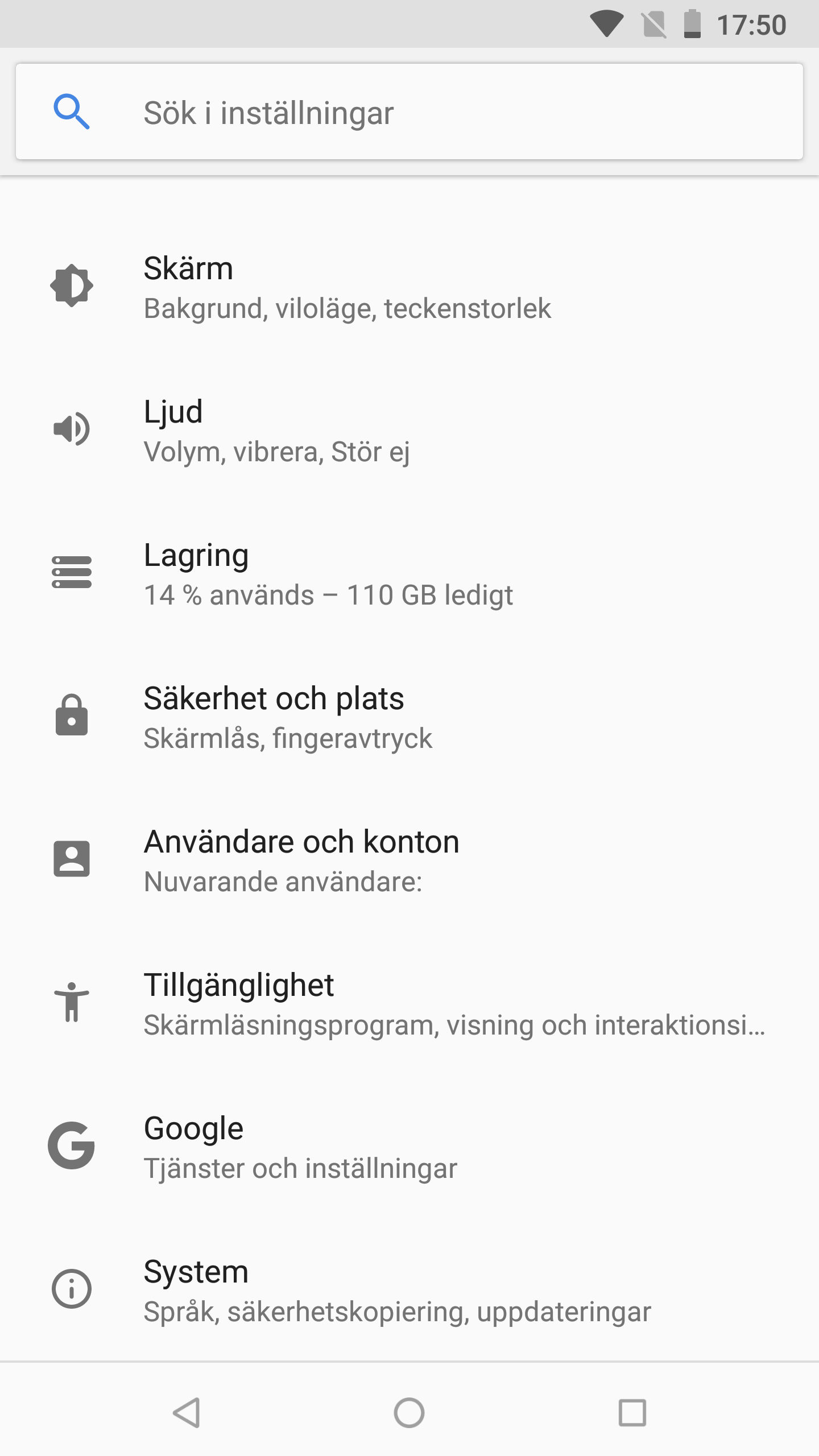Open Tillgänglighet accessibility settings
Viewport: 819px width, 1456px height.
pos(409,1003)
